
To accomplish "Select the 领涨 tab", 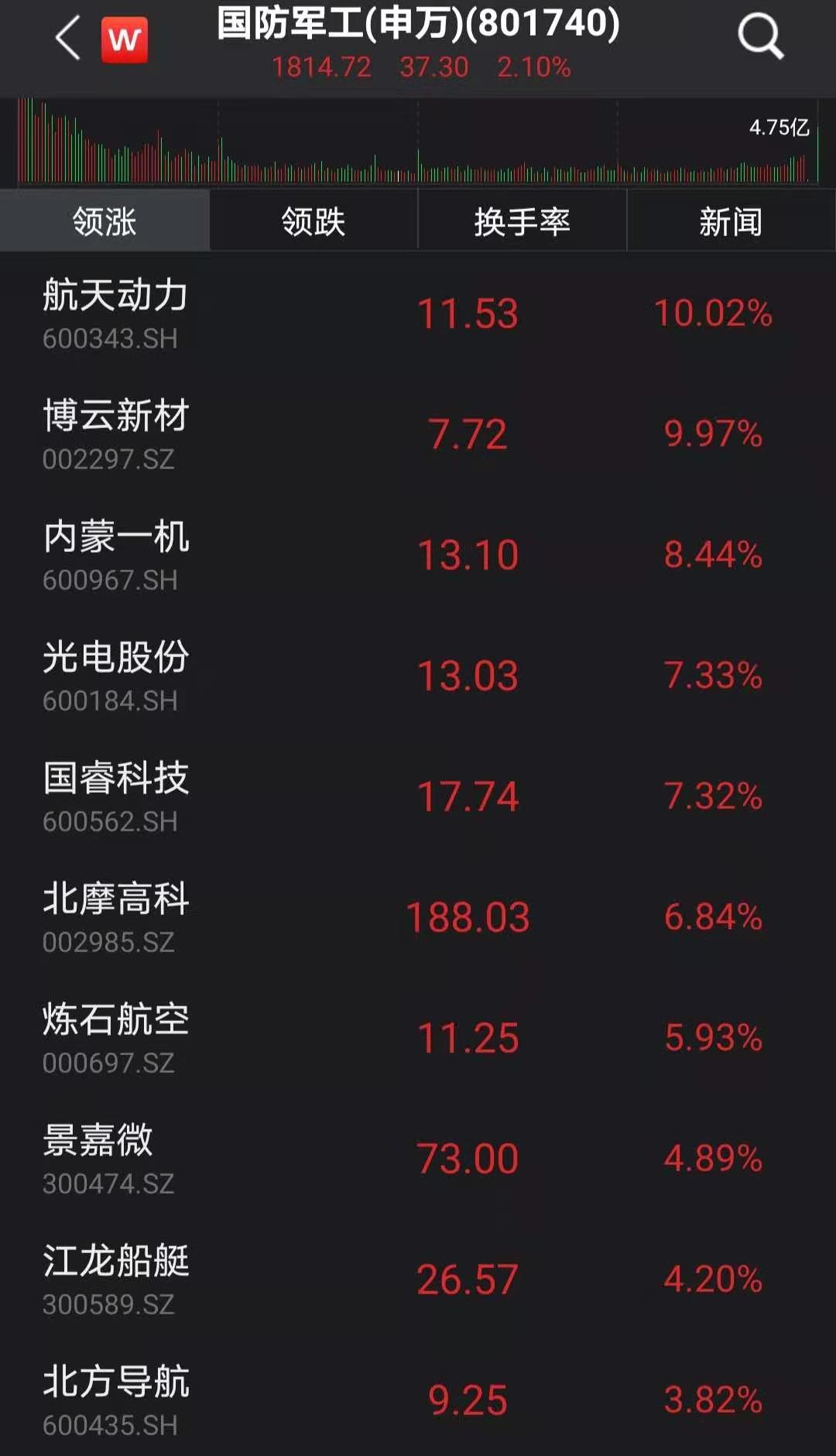I will [104, 221].
